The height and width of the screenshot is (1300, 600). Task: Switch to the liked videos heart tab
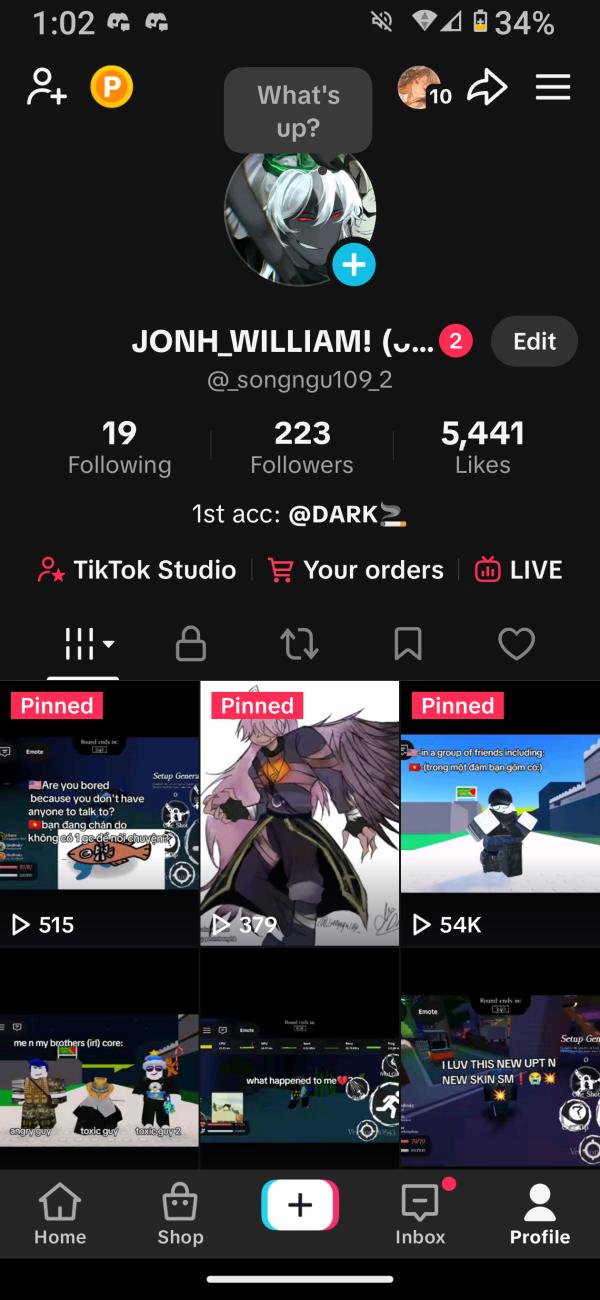coord(516,644)
